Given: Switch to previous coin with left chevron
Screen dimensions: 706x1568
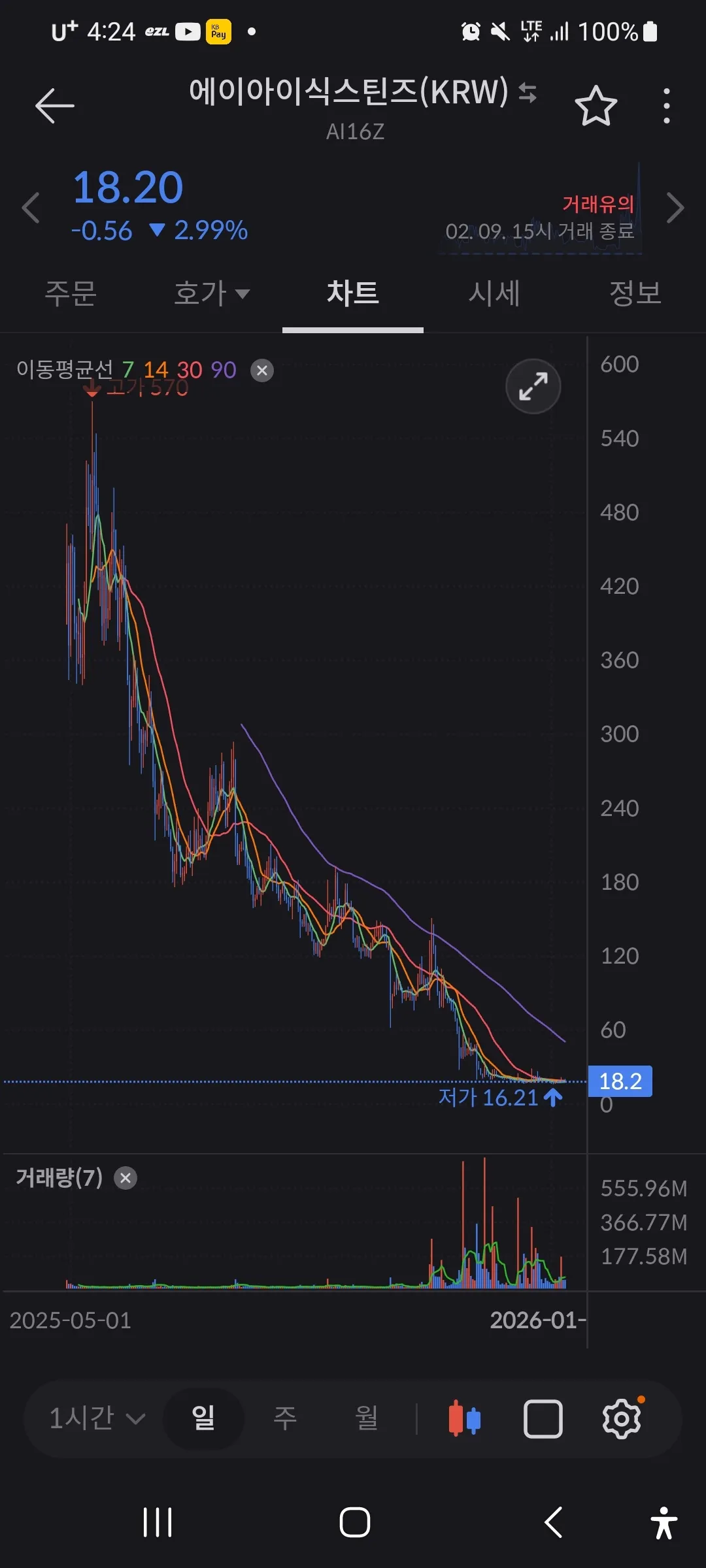Looking at the screenshot, I should point(31,208).
